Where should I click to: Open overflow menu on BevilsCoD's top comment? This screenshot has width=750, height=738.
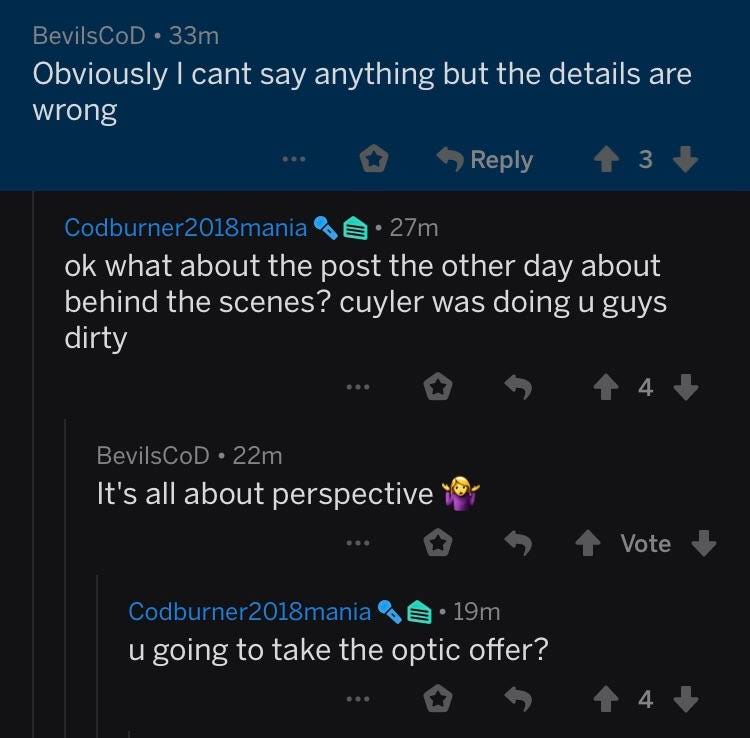click(294, 160)
